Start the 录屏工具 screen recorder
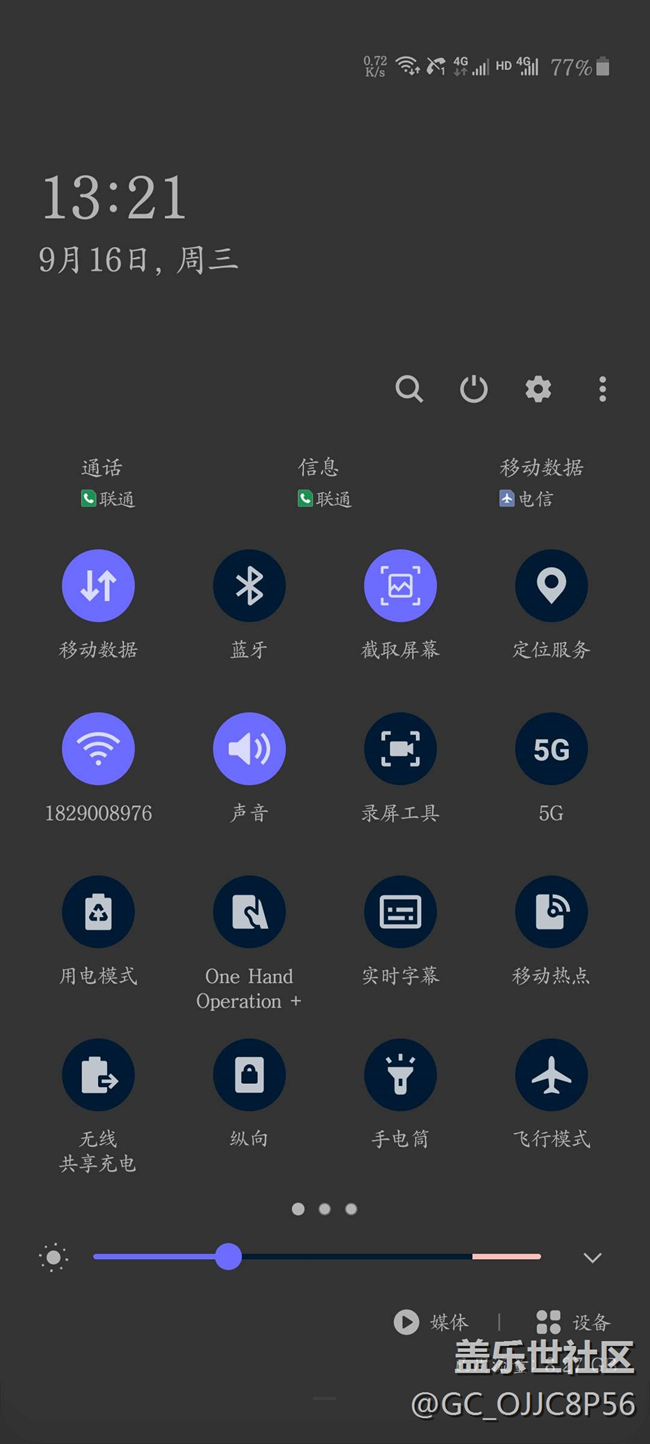Screen dimensions: 650x1444 [x=400, y=748]
